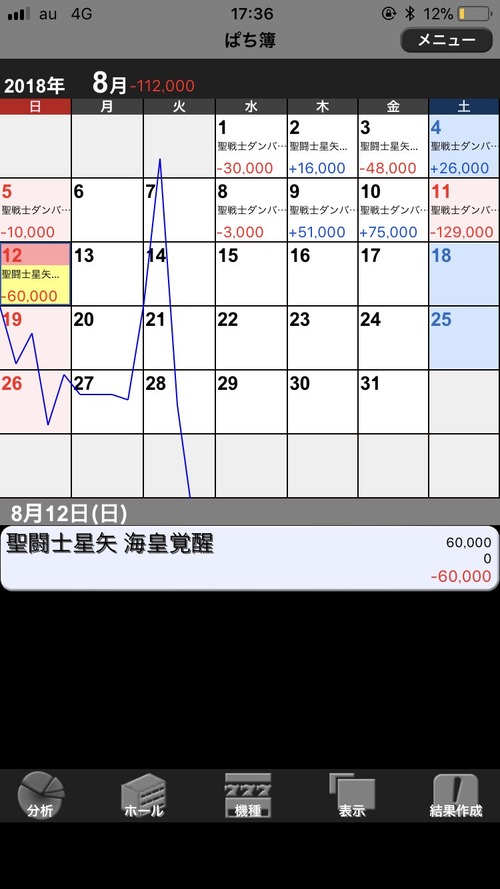Select August 3 with -48,000

click(393, 146)
